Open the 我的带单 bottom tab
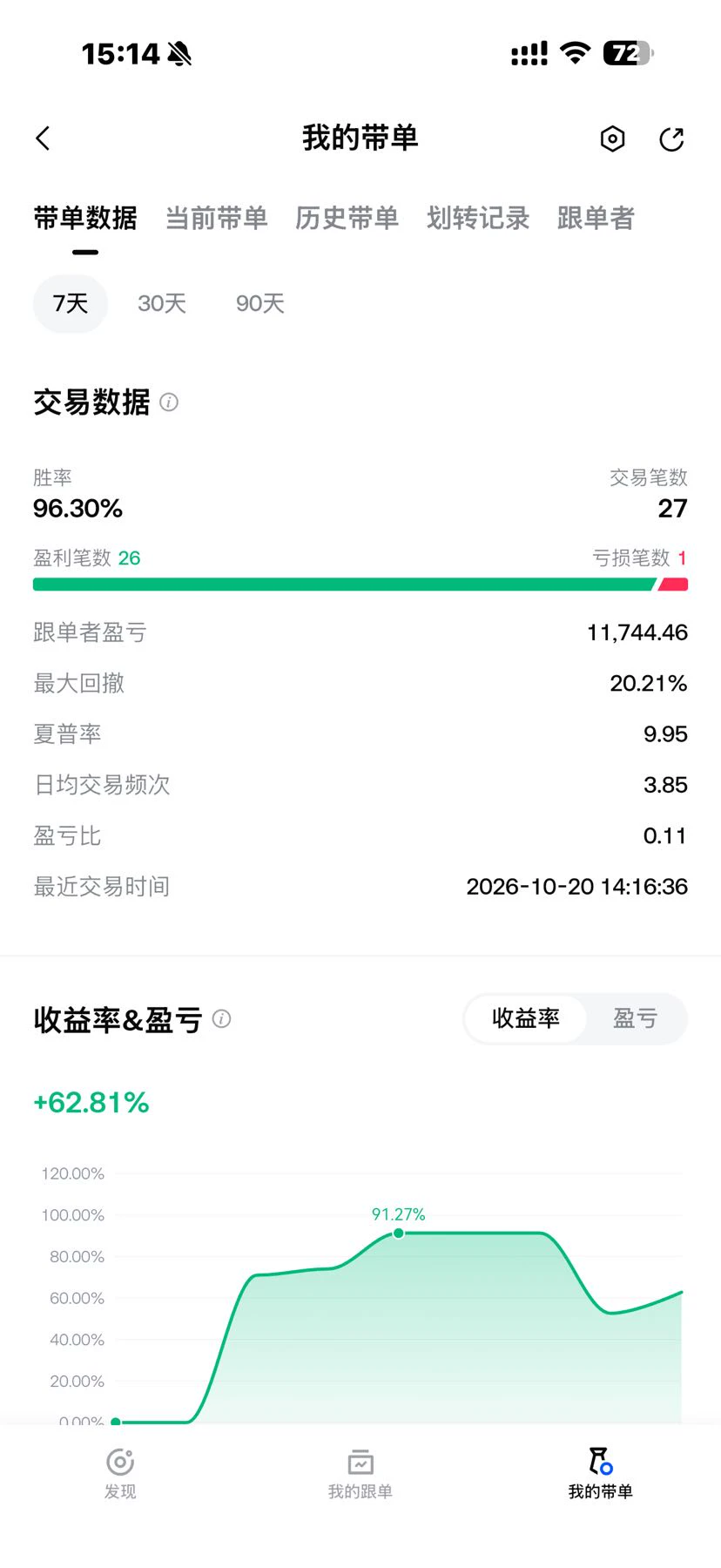 click(x=601, y=1474)
